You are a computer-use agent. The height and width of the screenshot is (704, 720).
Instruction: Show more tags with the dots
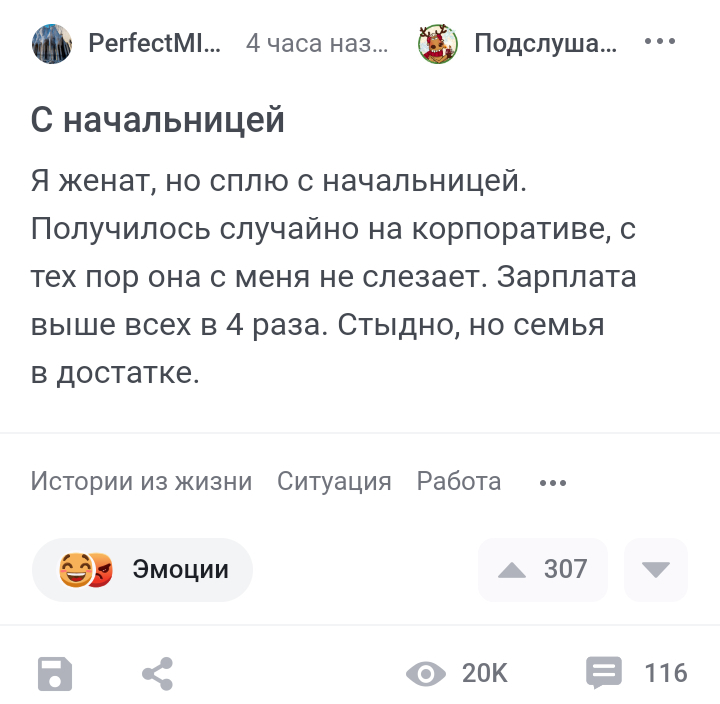[552, 482]
